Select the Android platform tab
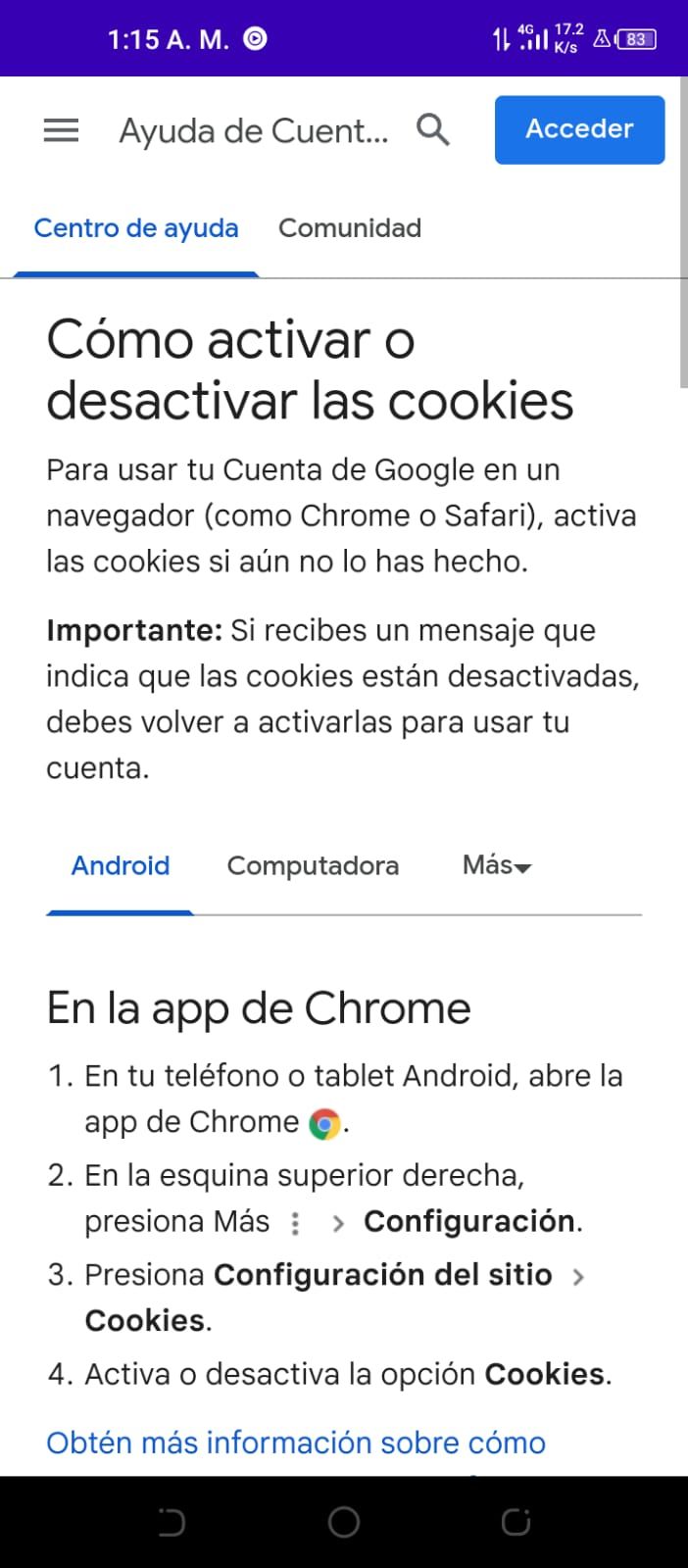This screenshot has height=1568, width=688. tap(121, 865)
